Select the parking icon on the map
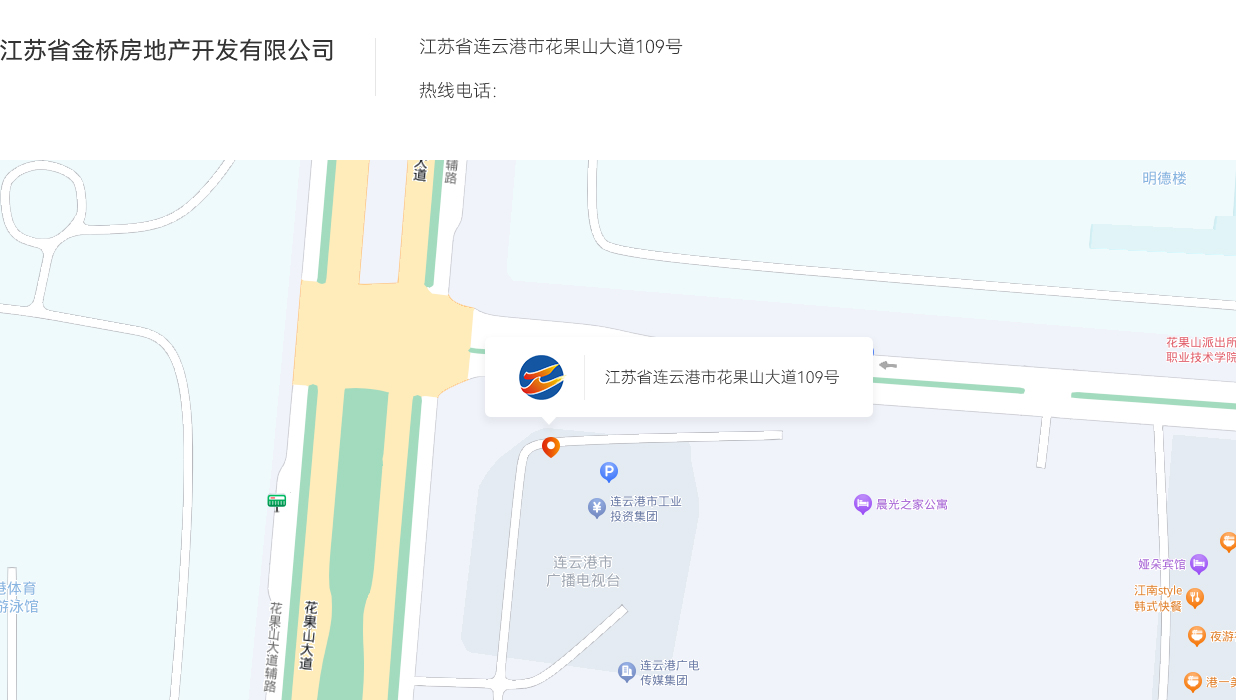Screen dimensions: 1236x700 point(609,472)
